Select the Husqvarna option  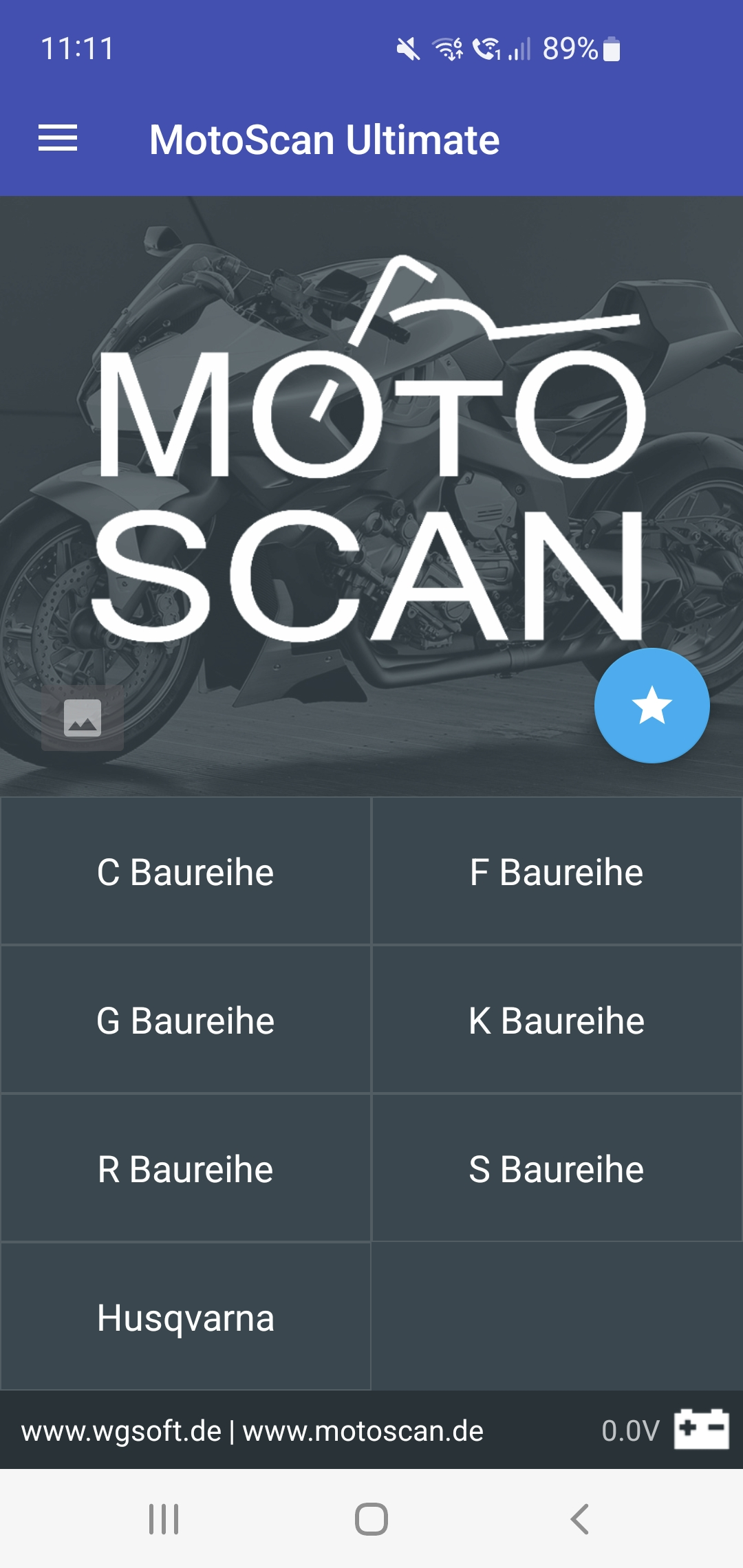(186, 1318)
